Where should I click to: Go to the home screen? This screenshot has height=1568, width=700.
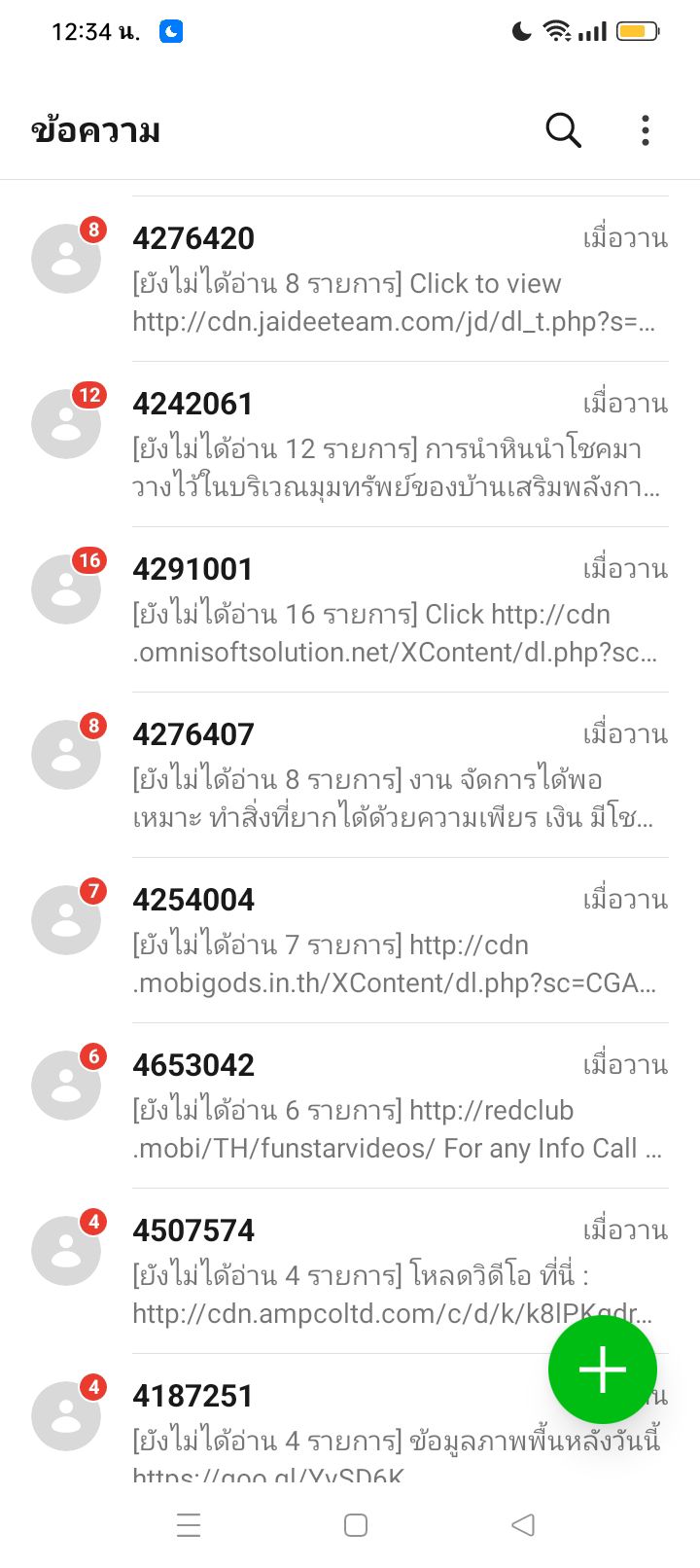(356, 1524)
